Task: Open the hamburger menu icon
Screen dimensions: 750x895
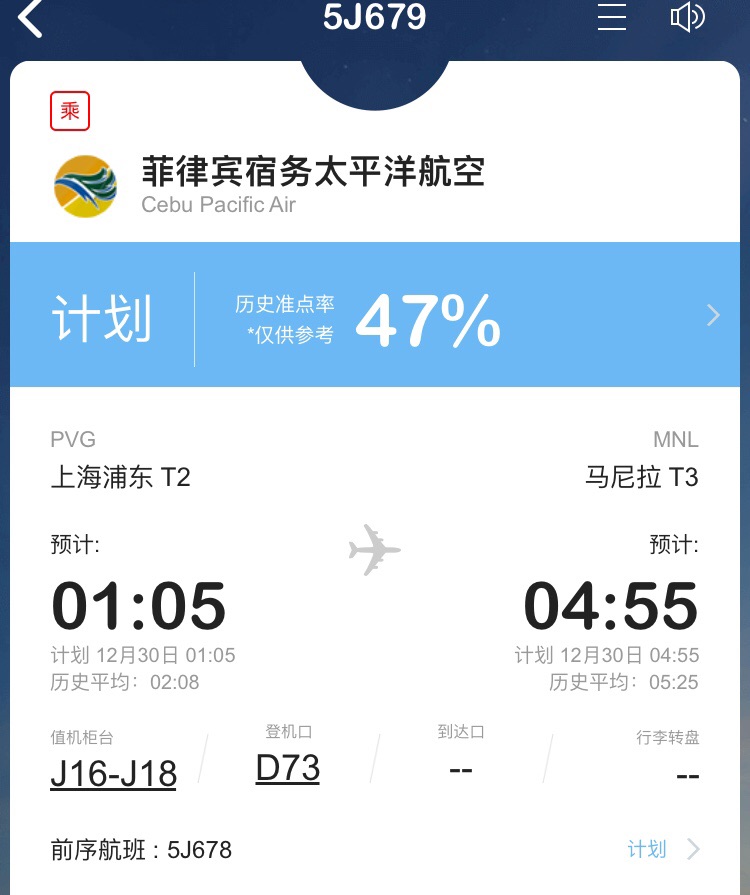Action: click(x=612, y=18)
